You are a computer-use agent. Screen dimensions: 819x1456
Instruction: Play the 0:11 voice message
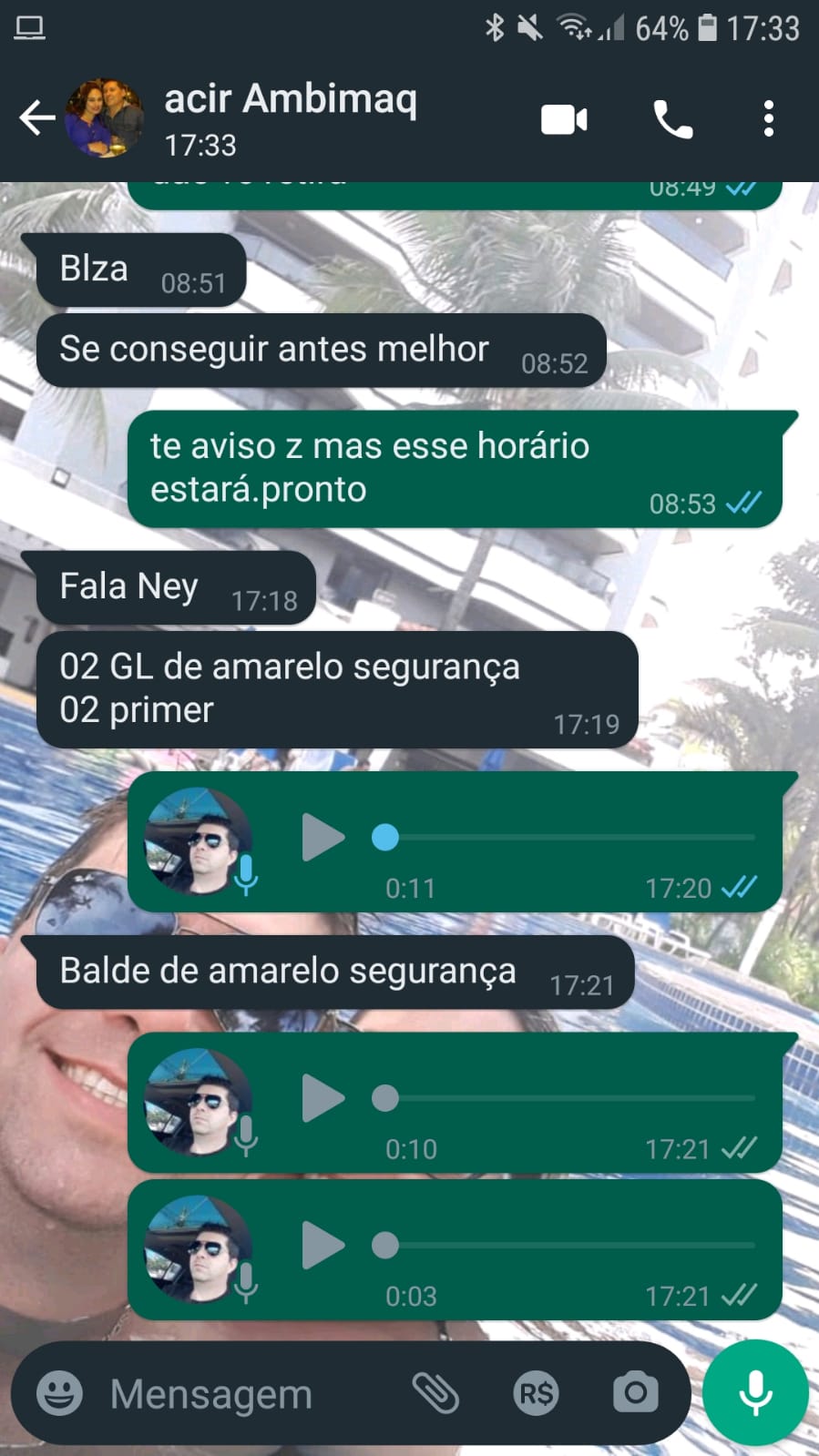[x=322, y=838]
